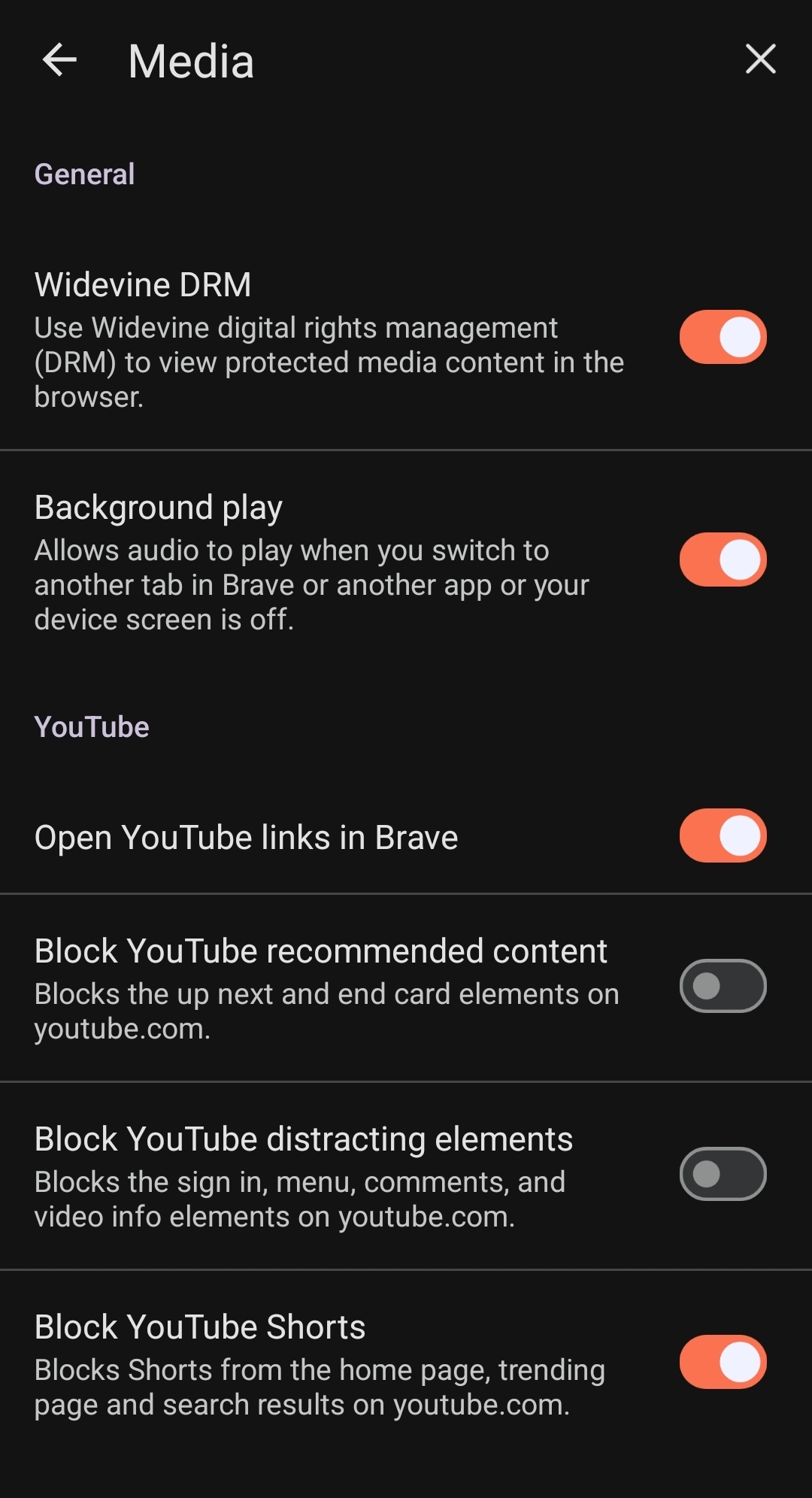
Task: Switch off Block YouTube Shorts
Action: 723,1362
